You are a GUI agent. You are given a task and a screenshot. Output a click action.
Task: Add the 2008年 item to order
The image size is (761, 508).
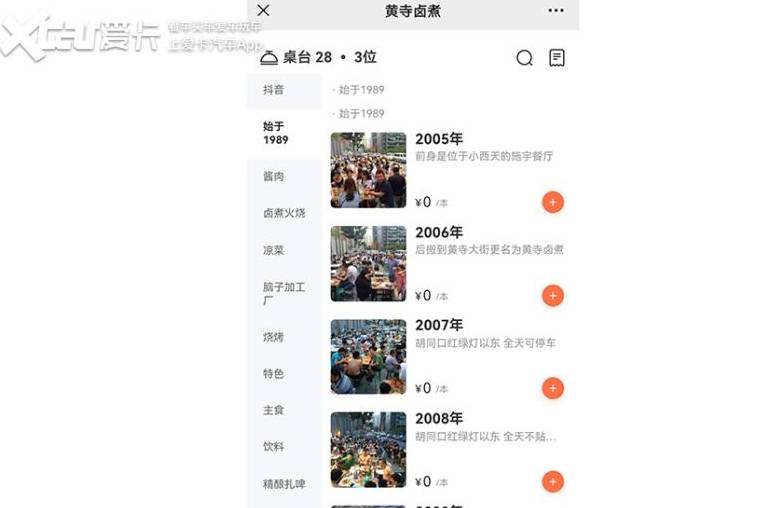[x=553, y=481]
